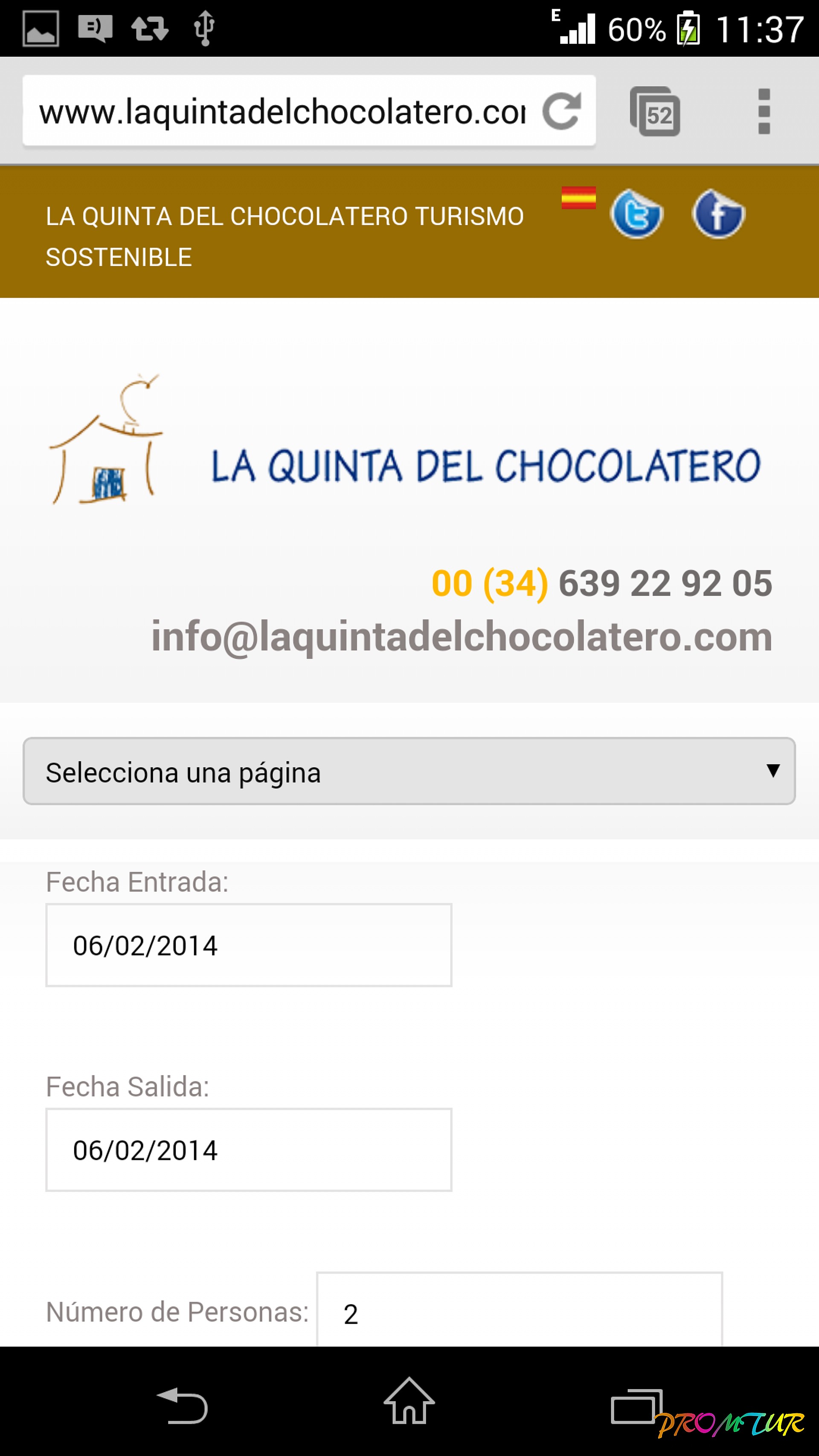Open the browser overflow menu
819x1456 pixels.
pyautogui.click(x=764, y=111)
